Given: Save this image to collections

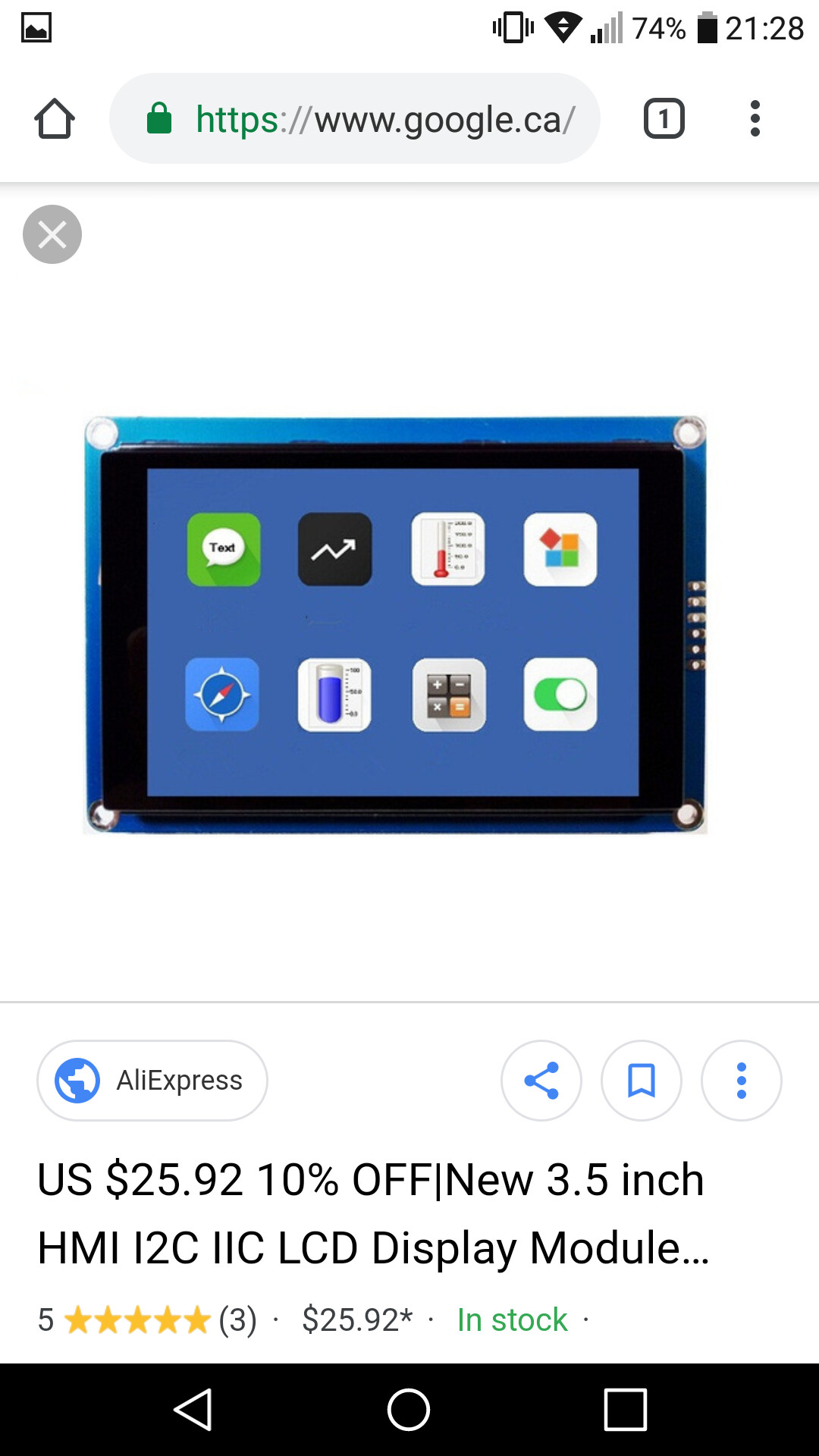Looking at the screenshot, I should (x=642, y=1081).
